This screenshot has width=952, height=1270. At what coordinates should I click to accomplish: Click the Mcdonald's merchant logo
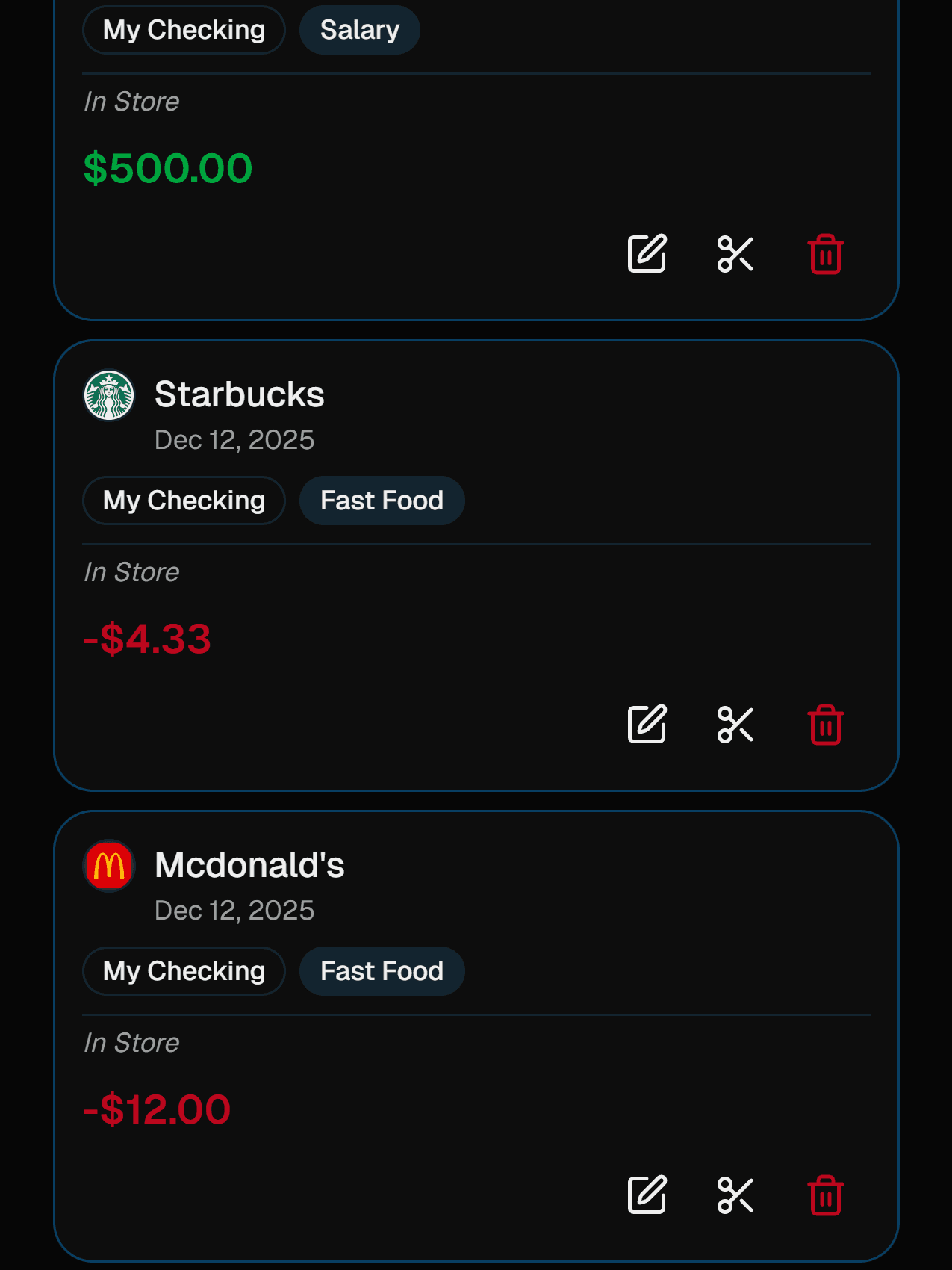click(109, 865)
